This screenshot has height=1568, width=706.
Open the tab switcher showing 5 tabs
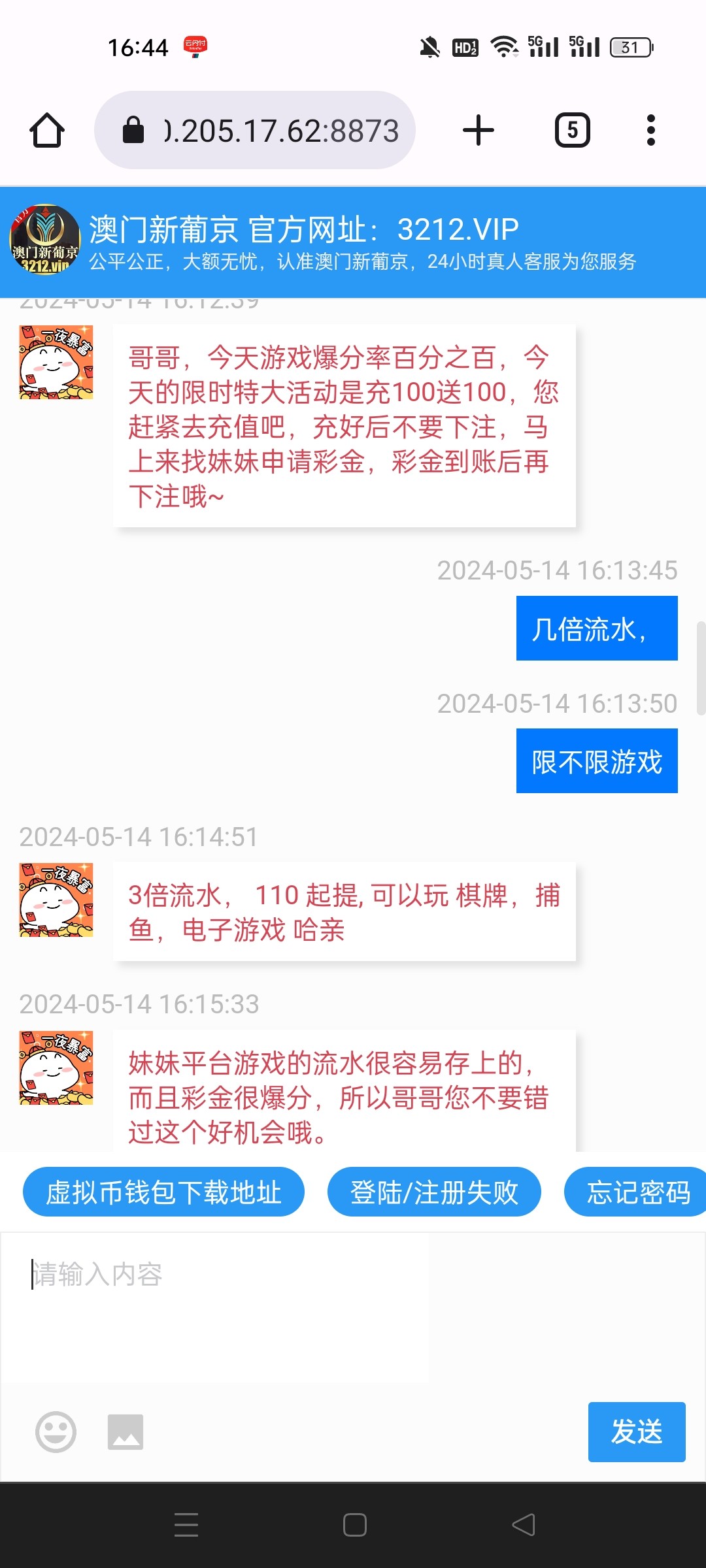pyautogui.click(x=572, y=129)
